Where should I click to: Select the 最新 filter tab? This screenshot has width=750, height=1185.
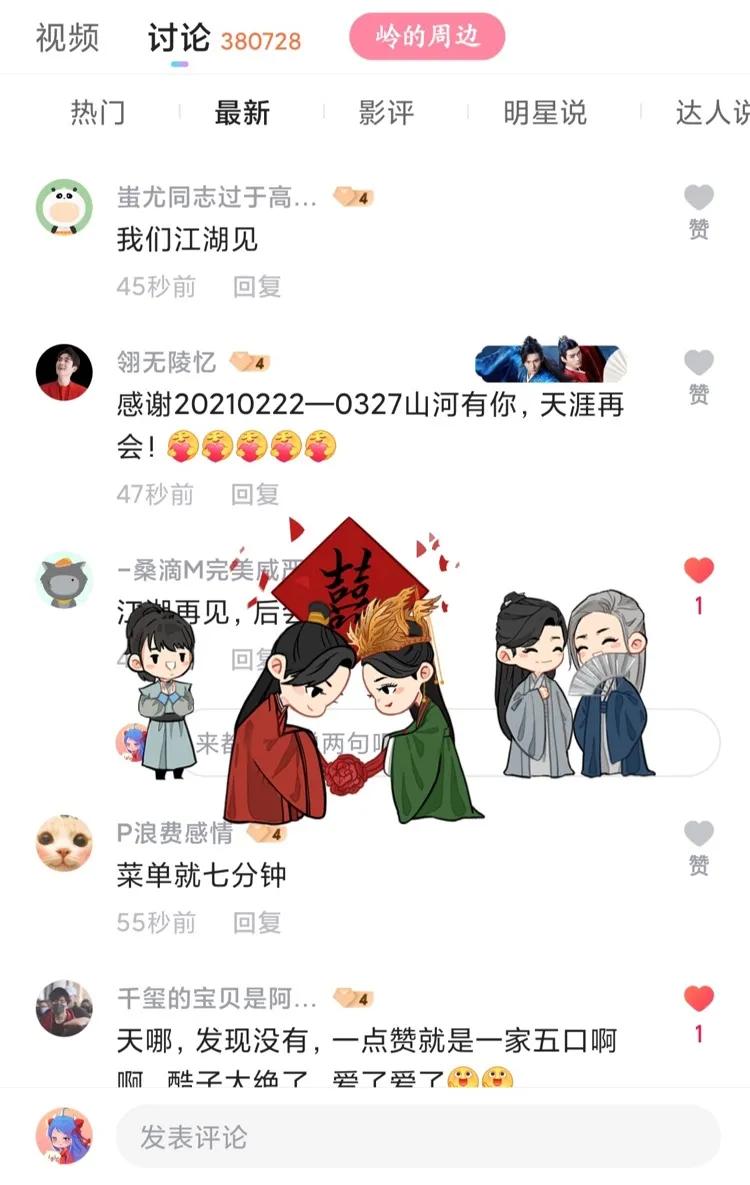click(x=242, y=112)
